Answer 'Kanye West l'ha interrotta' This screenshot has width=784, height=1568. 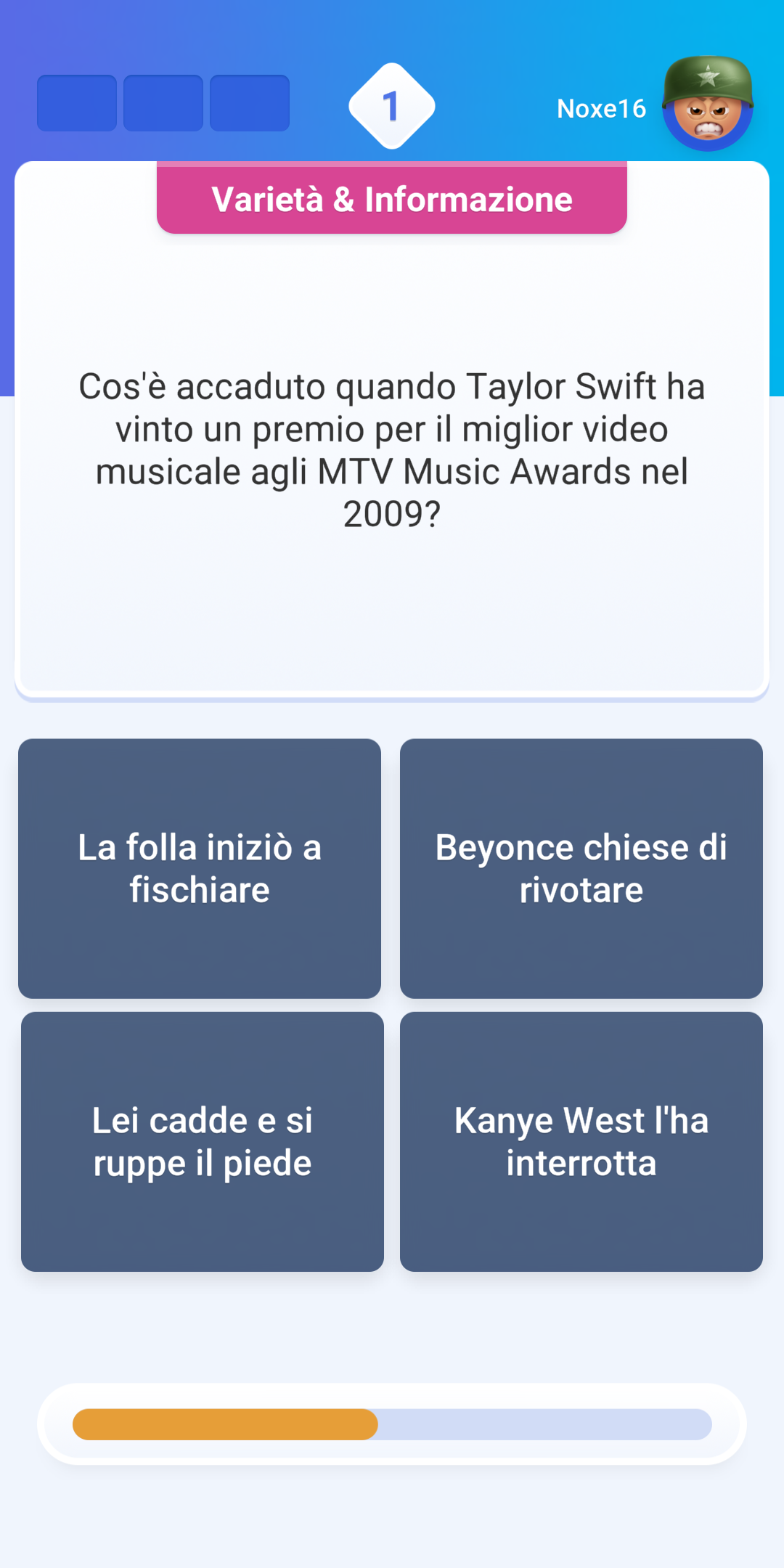tap(581, 1142)
